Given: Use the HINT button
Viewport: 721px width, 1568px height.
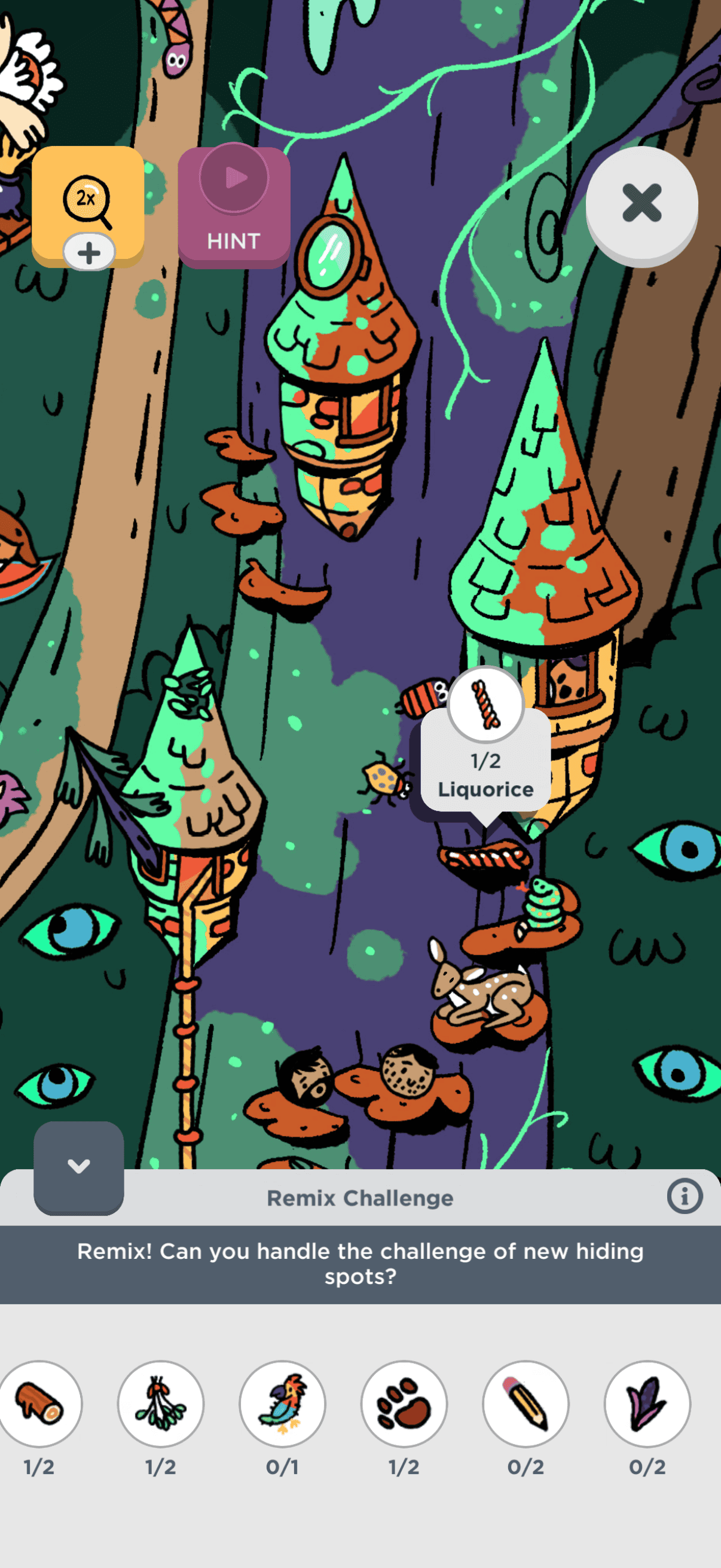Looking at the screenshot, I should click(234, 207).
